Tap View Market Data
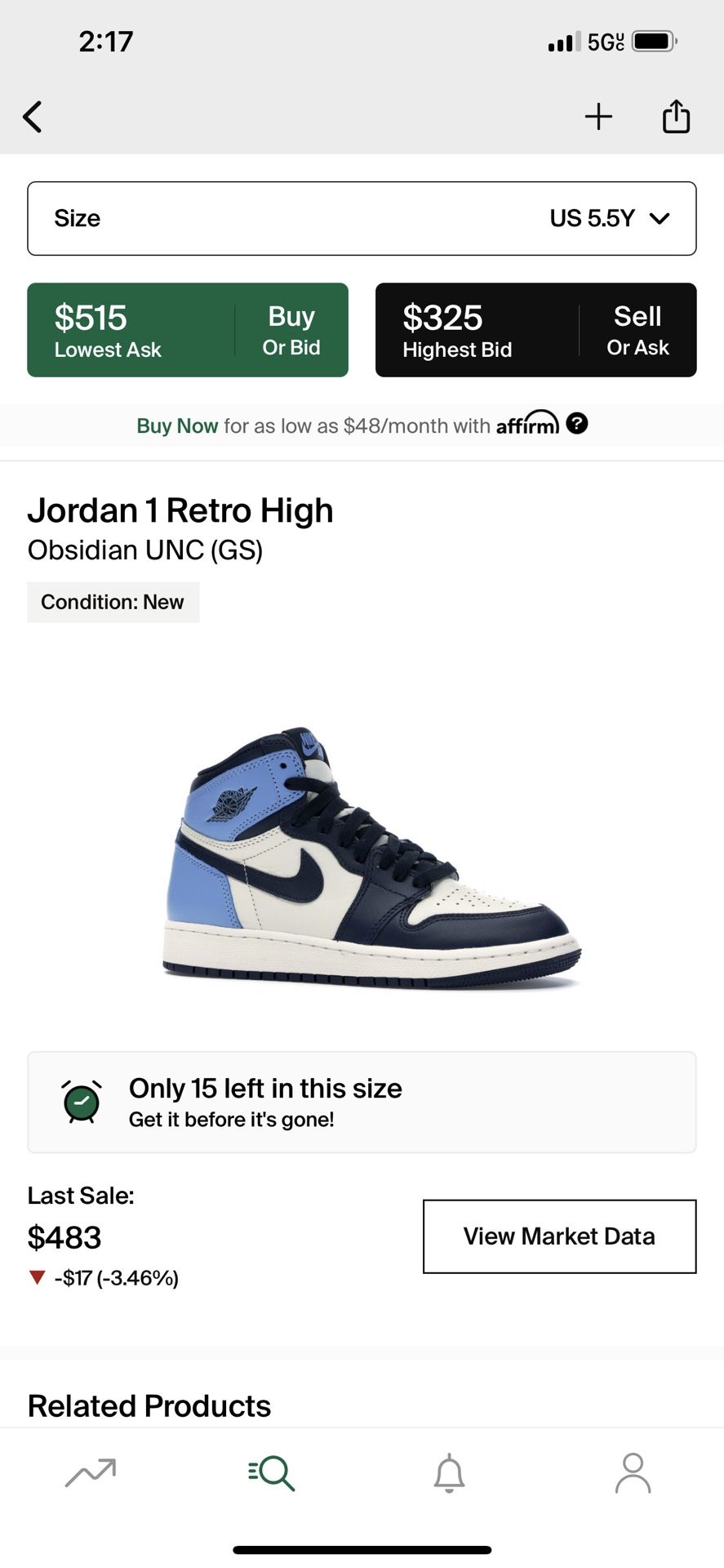724x1568 pixels. point(558,1236)
